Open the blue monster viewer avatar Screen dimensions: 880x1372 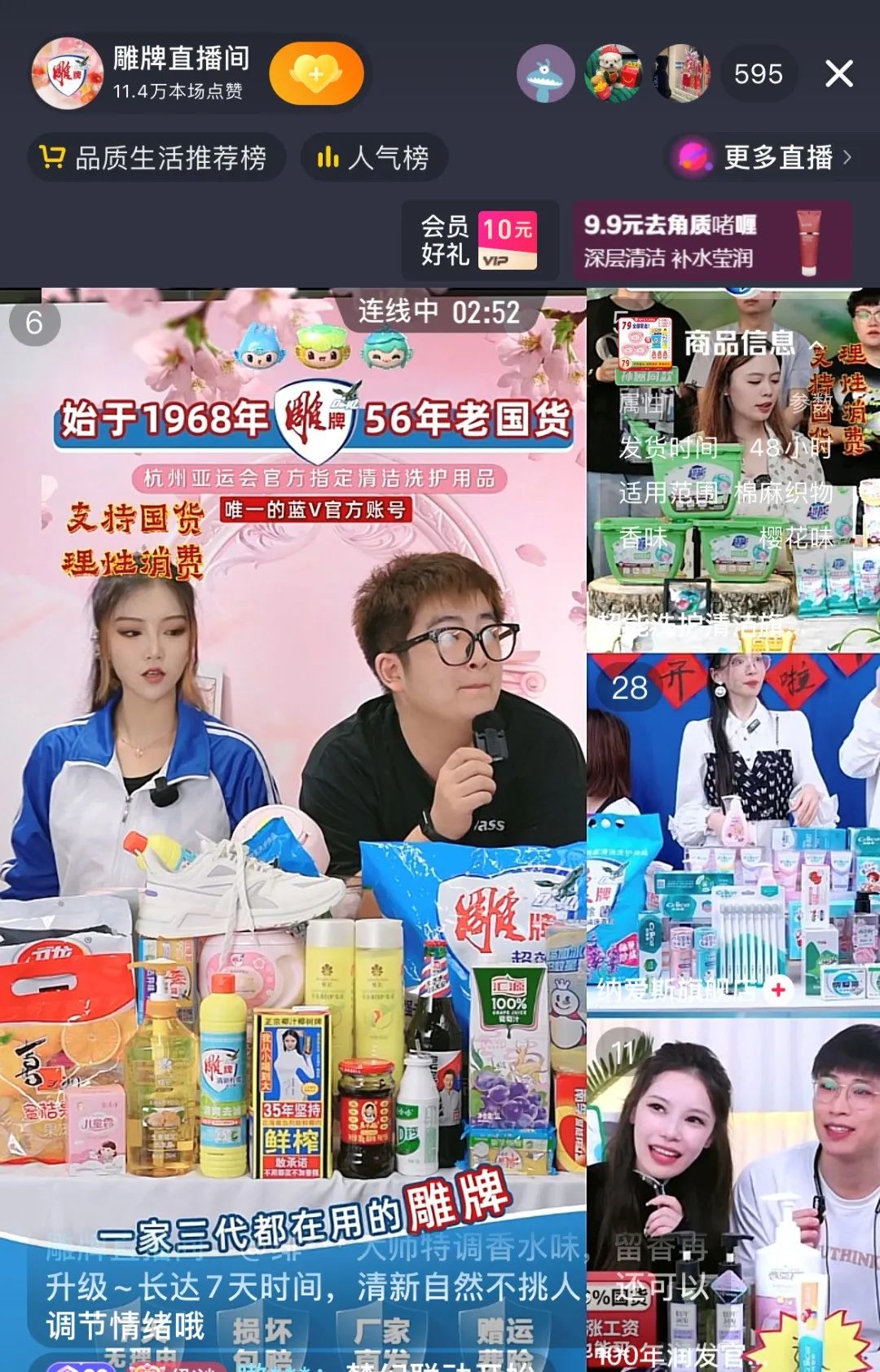pos(545,74)
